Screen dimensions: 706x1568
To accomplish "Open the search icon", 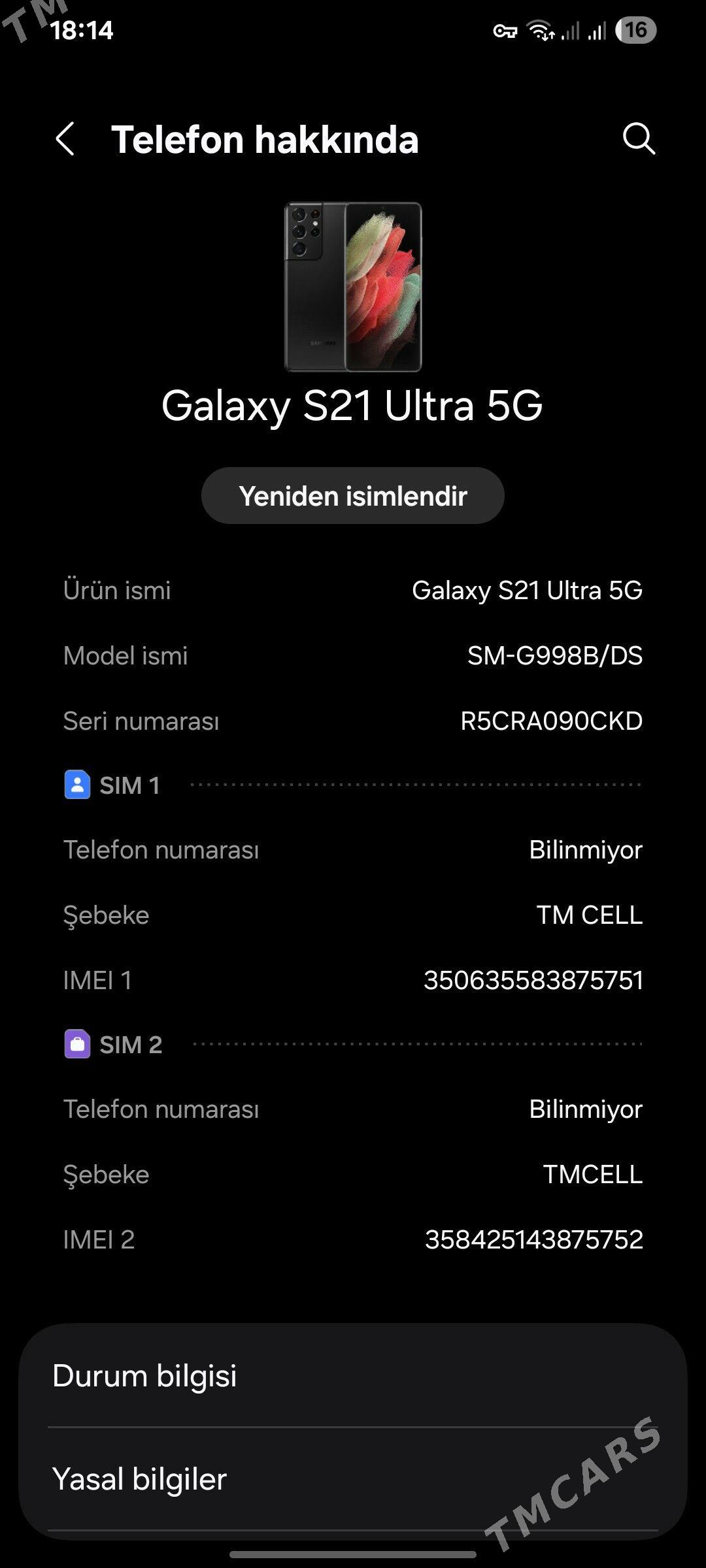I will [x=638, y=139].
